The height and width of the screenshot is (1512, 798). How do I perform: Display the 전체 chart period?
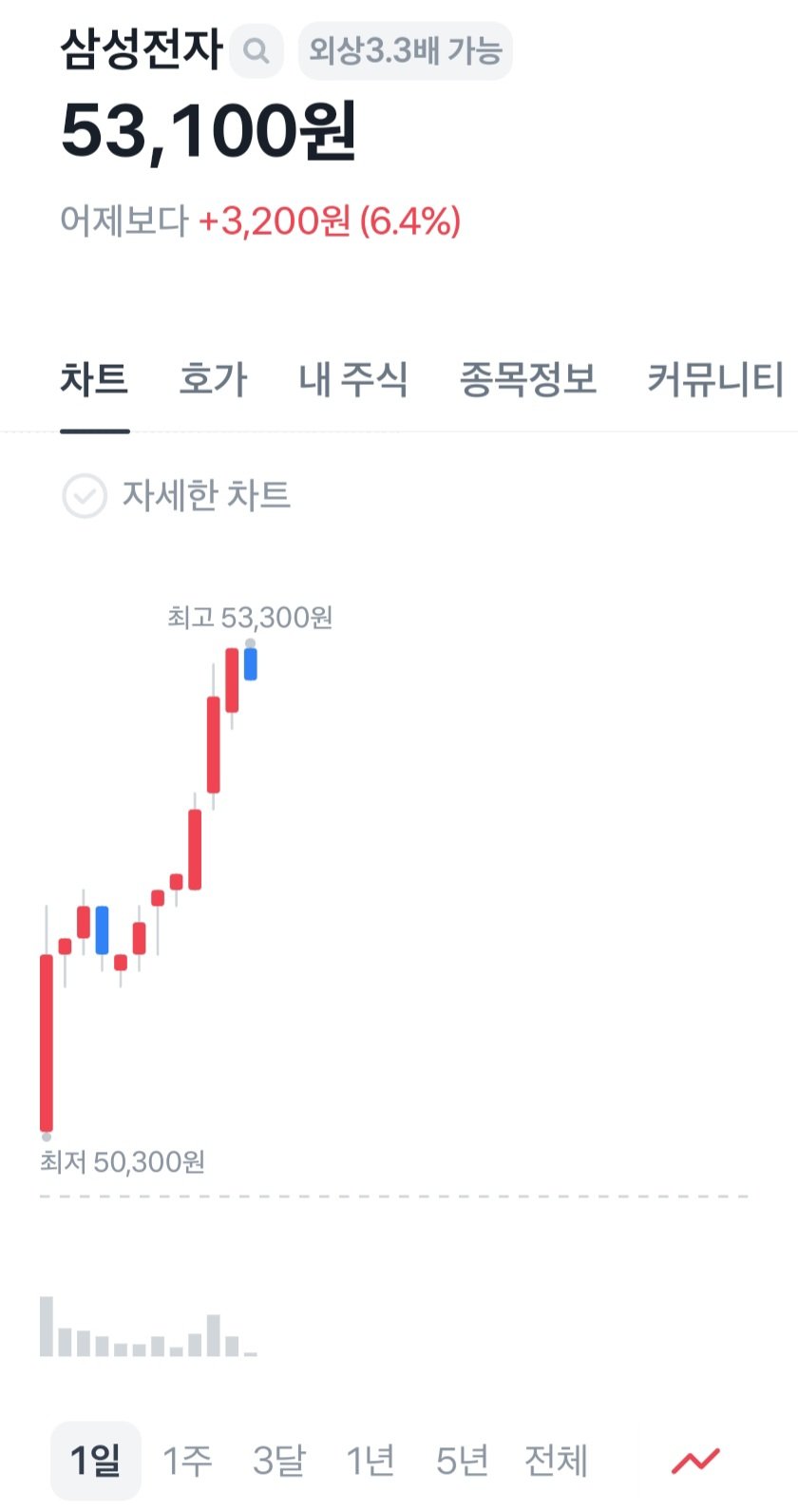pos(557,1461)
